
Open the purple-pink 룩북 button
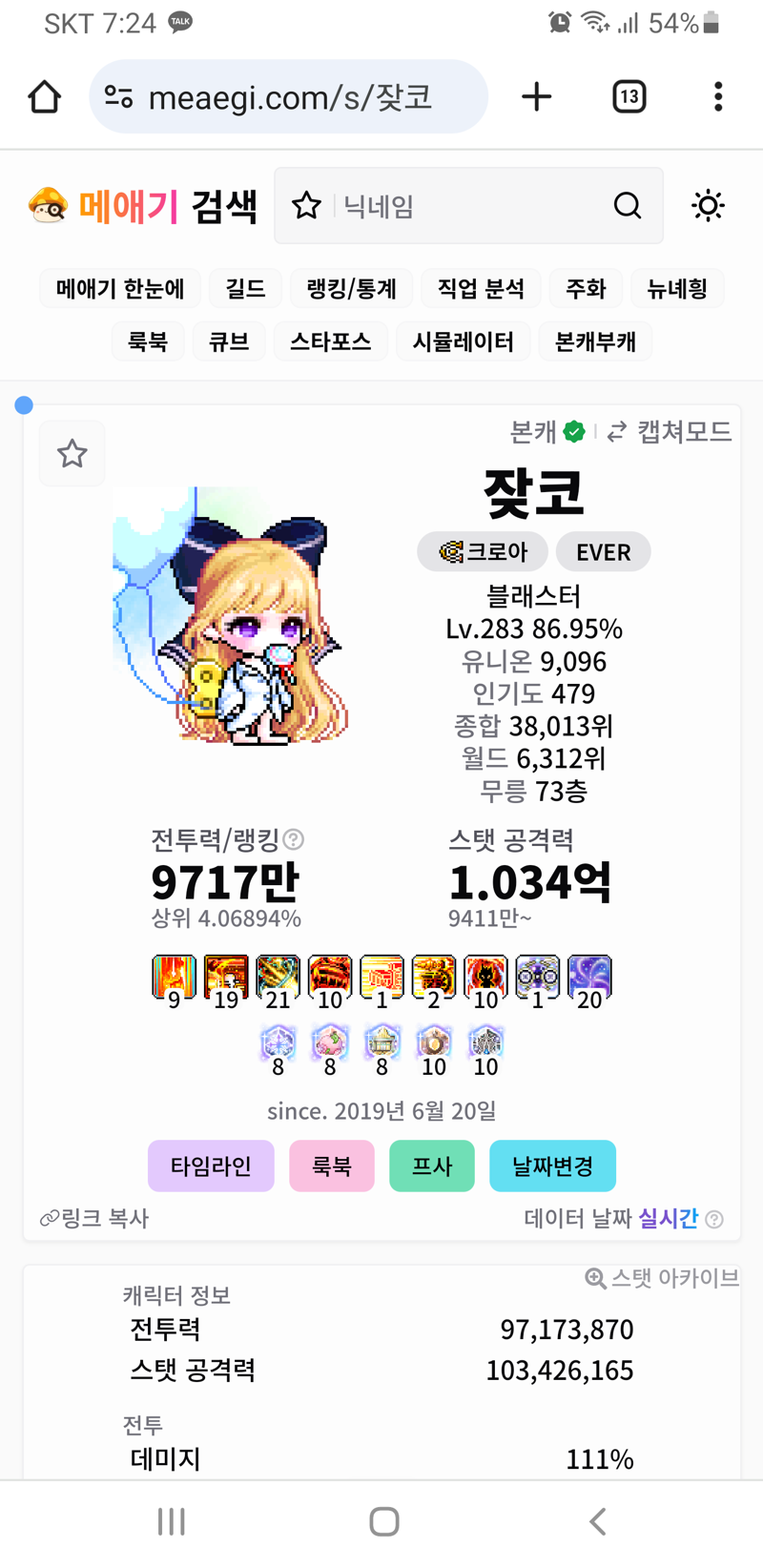point(332,1166)
